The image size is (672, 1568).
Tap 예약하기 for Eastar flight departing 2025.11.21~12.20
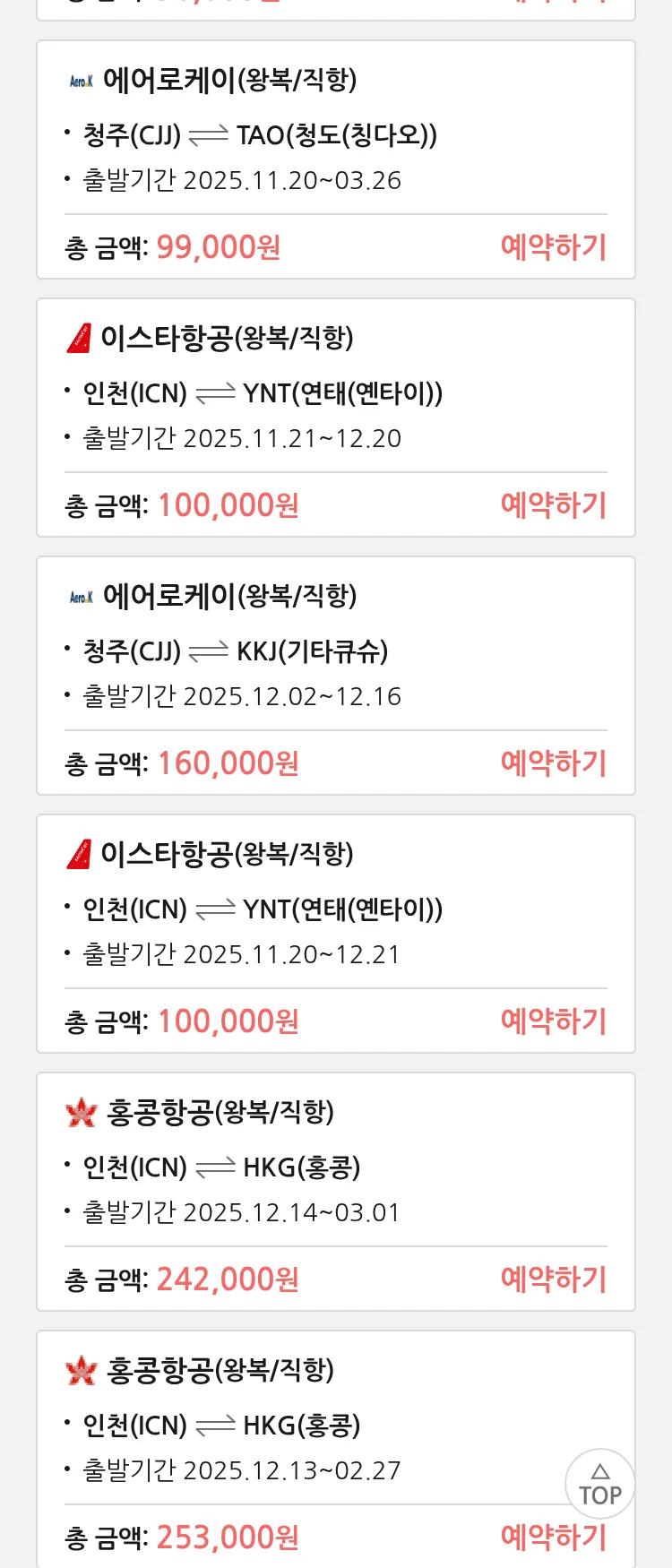553,505
